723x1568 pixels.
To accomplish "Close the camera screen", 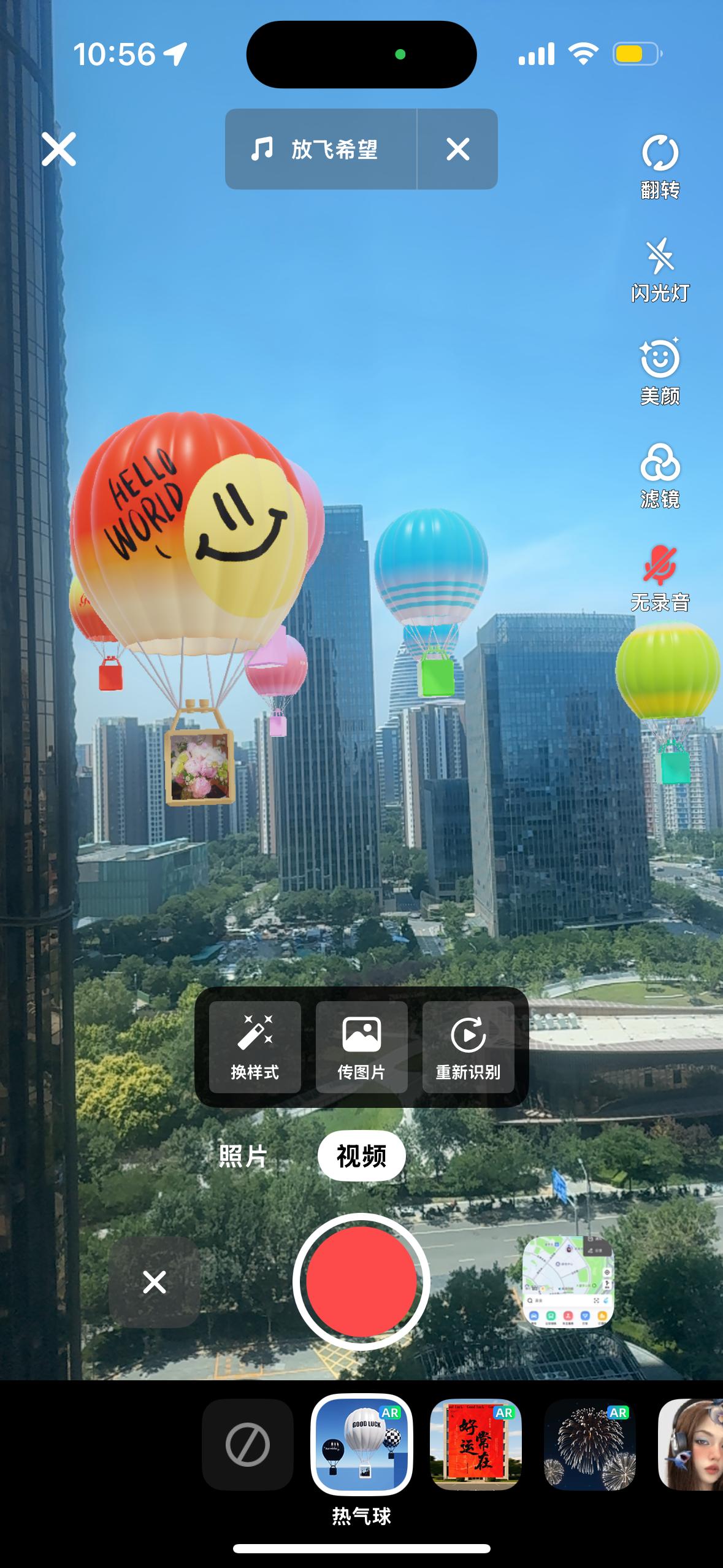I will (x=59, y=149).
